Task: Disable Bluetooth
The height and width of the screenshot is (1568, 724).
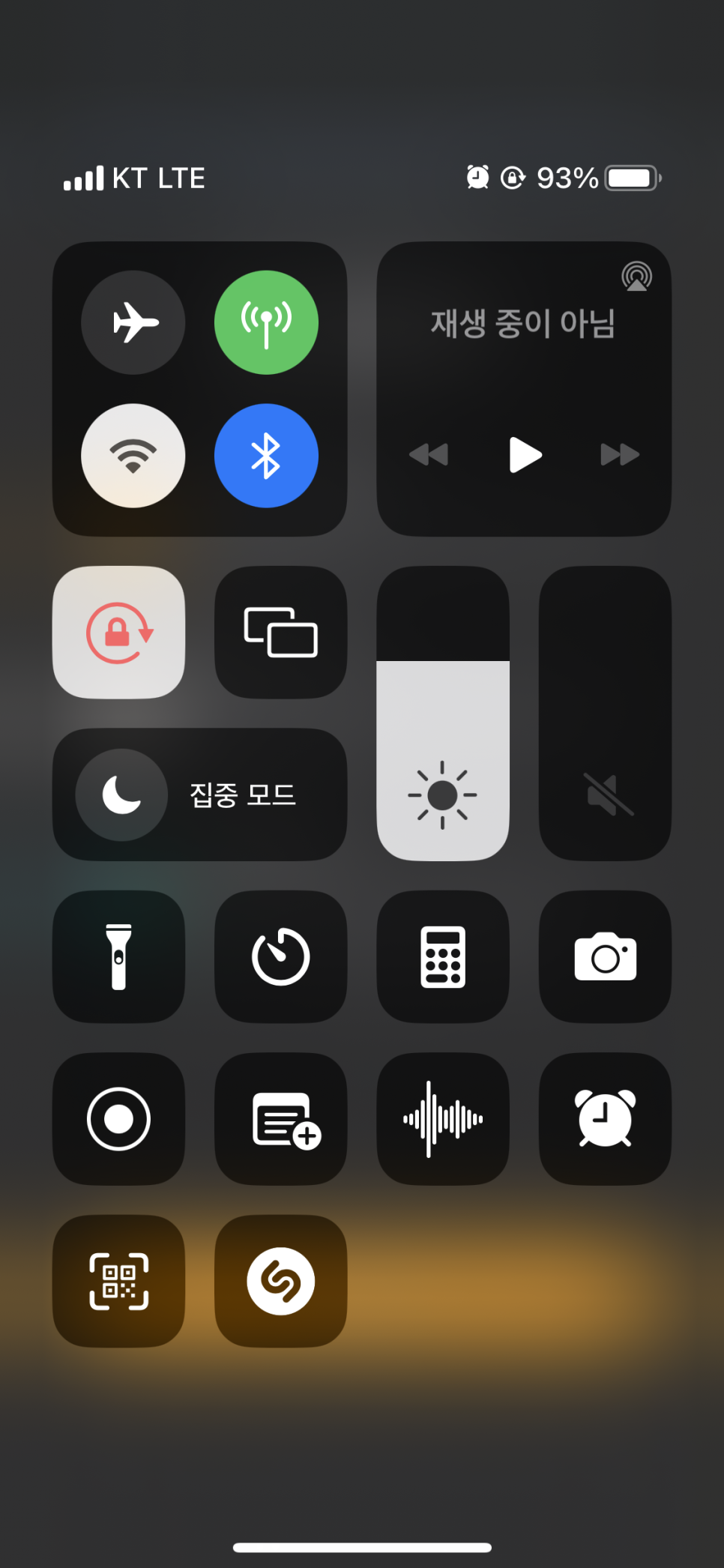Action: (266, 456)
